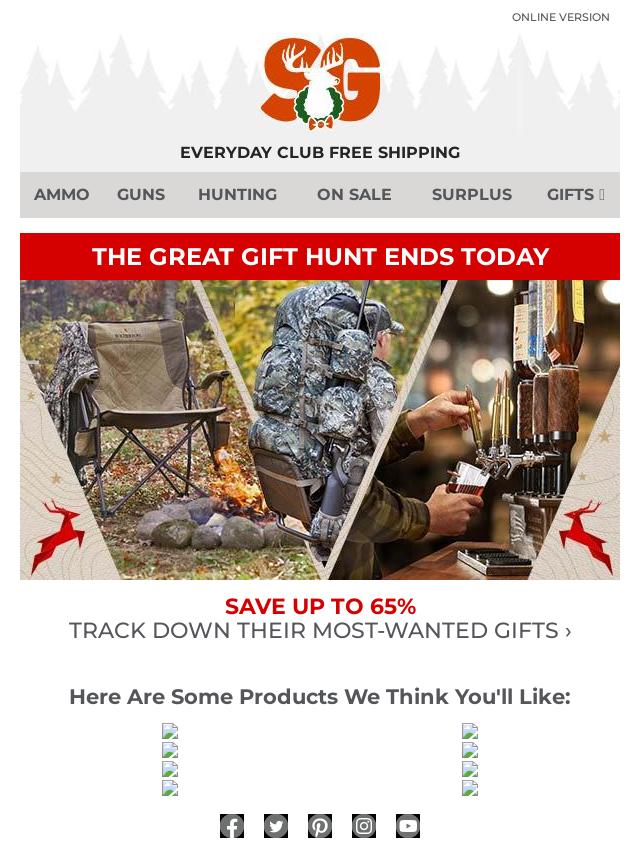View the Instagram profile
The width and height of the screenshot is (640, 854).
pos(364,826)
